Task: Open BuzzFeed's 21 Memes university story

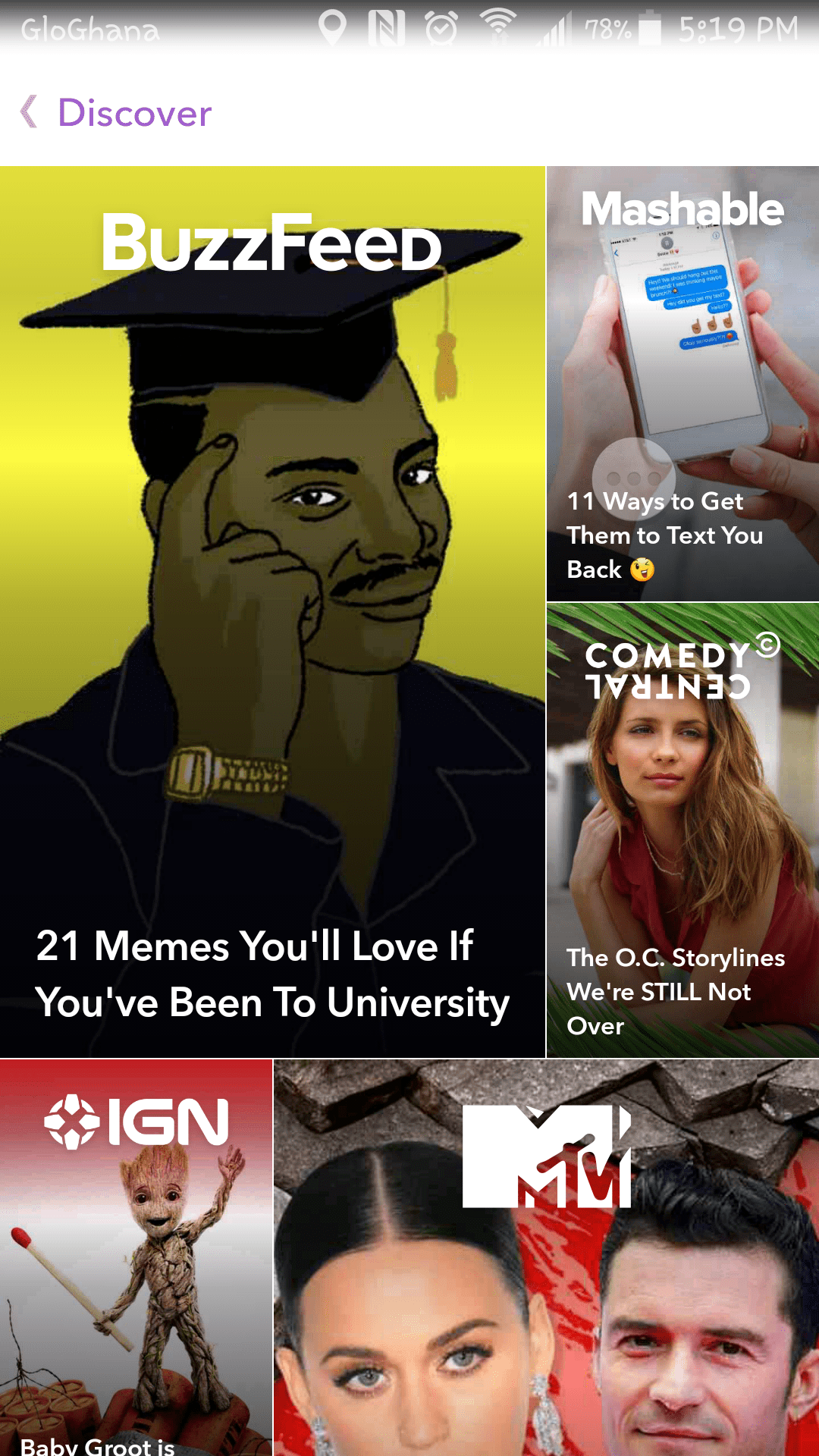Action: pyautogui.click(x=272, y=611)
